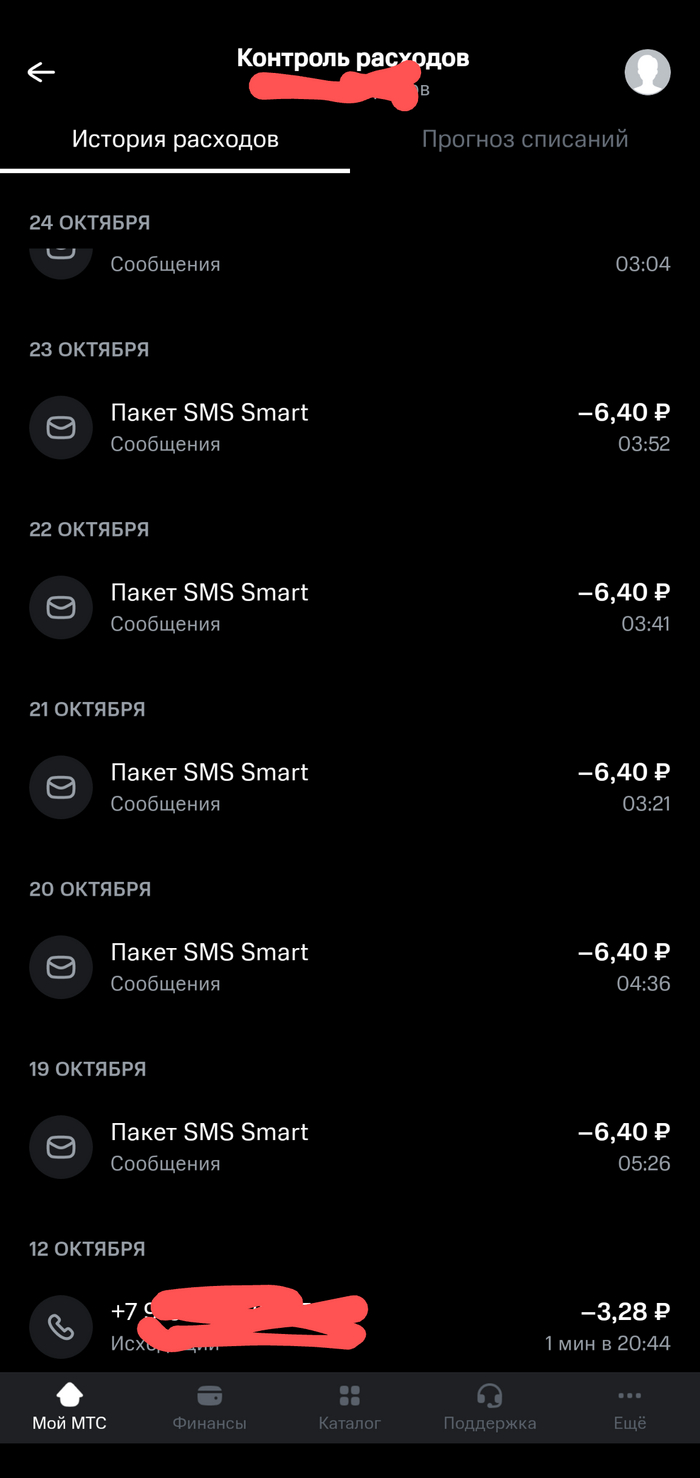View Пакет SMS Smart entry at 03:41
700x1478 pixels.
pyautogui.click(x=350, y=607)
